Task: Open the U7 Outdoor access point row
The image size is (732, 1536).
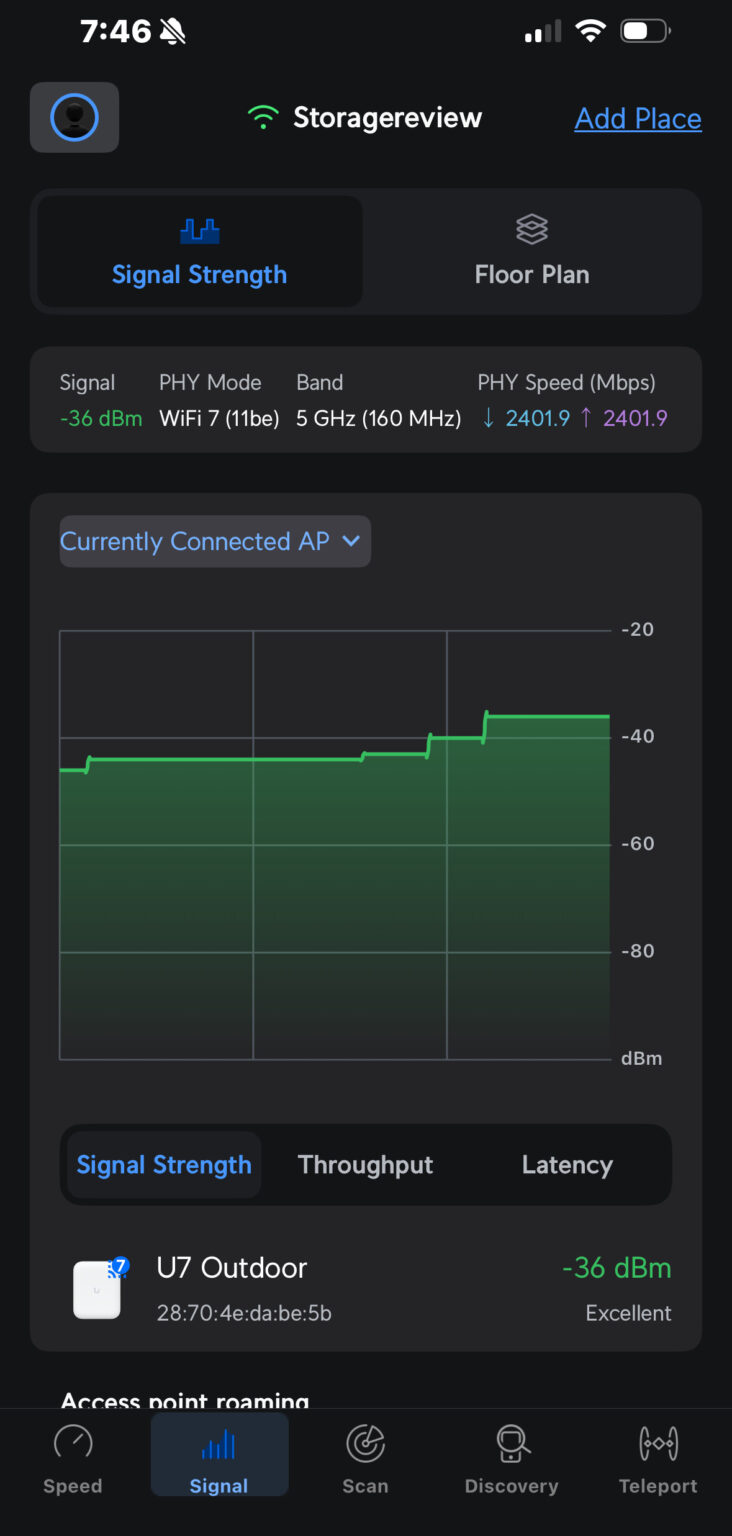Action: tap(366, 1289)
